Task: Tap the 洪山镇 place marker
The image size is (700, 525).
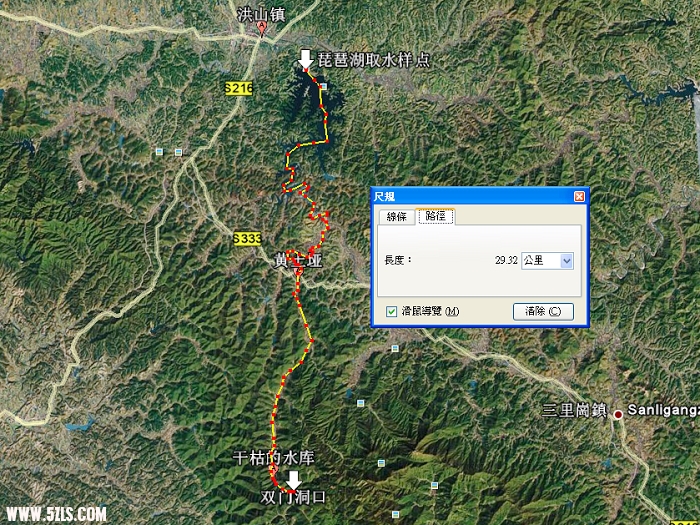Action: coord(262,28)
